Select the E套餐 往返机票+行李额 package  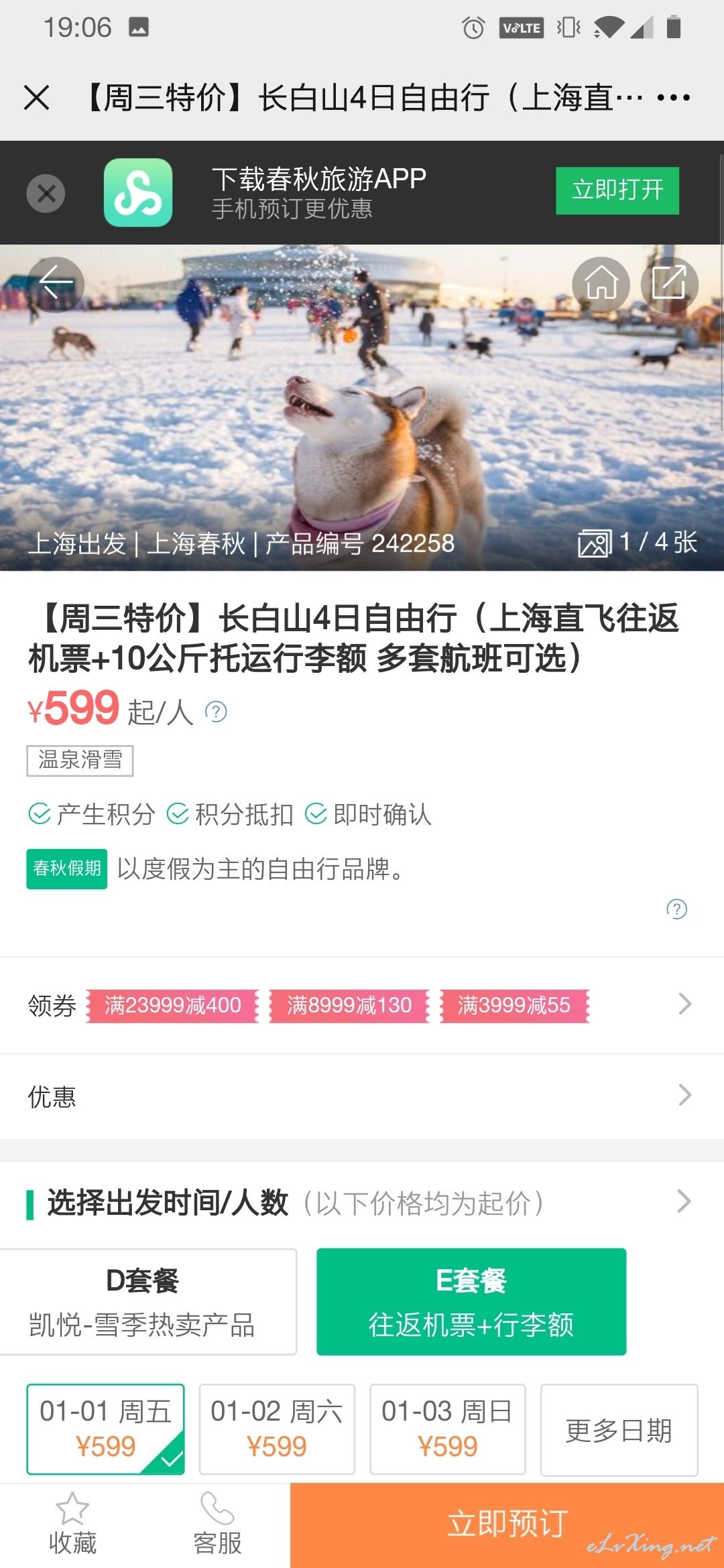coord(471,1301)
